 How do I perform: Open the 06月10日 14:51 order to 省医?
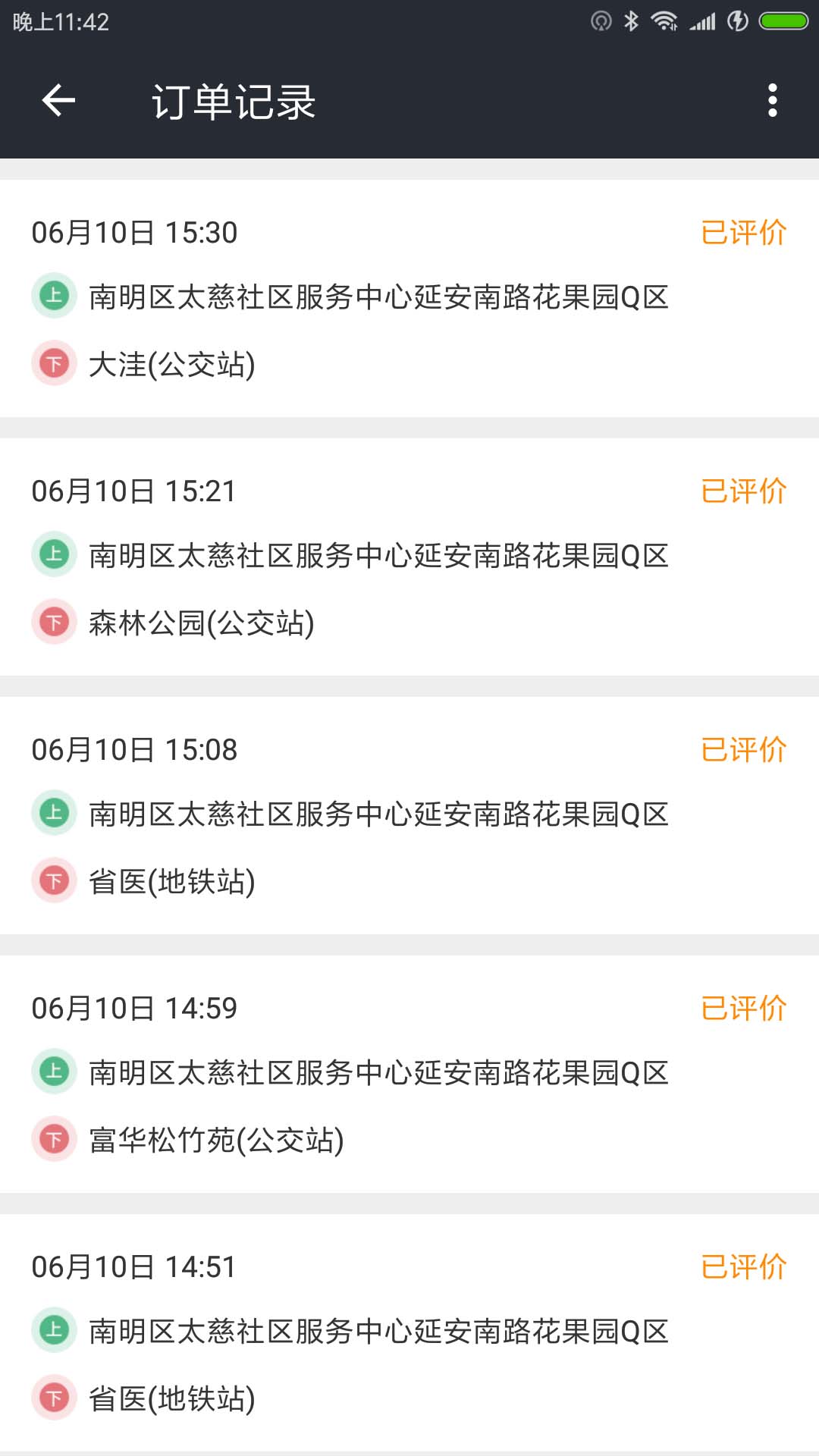pyautogui.click(x=409, y=1332)
